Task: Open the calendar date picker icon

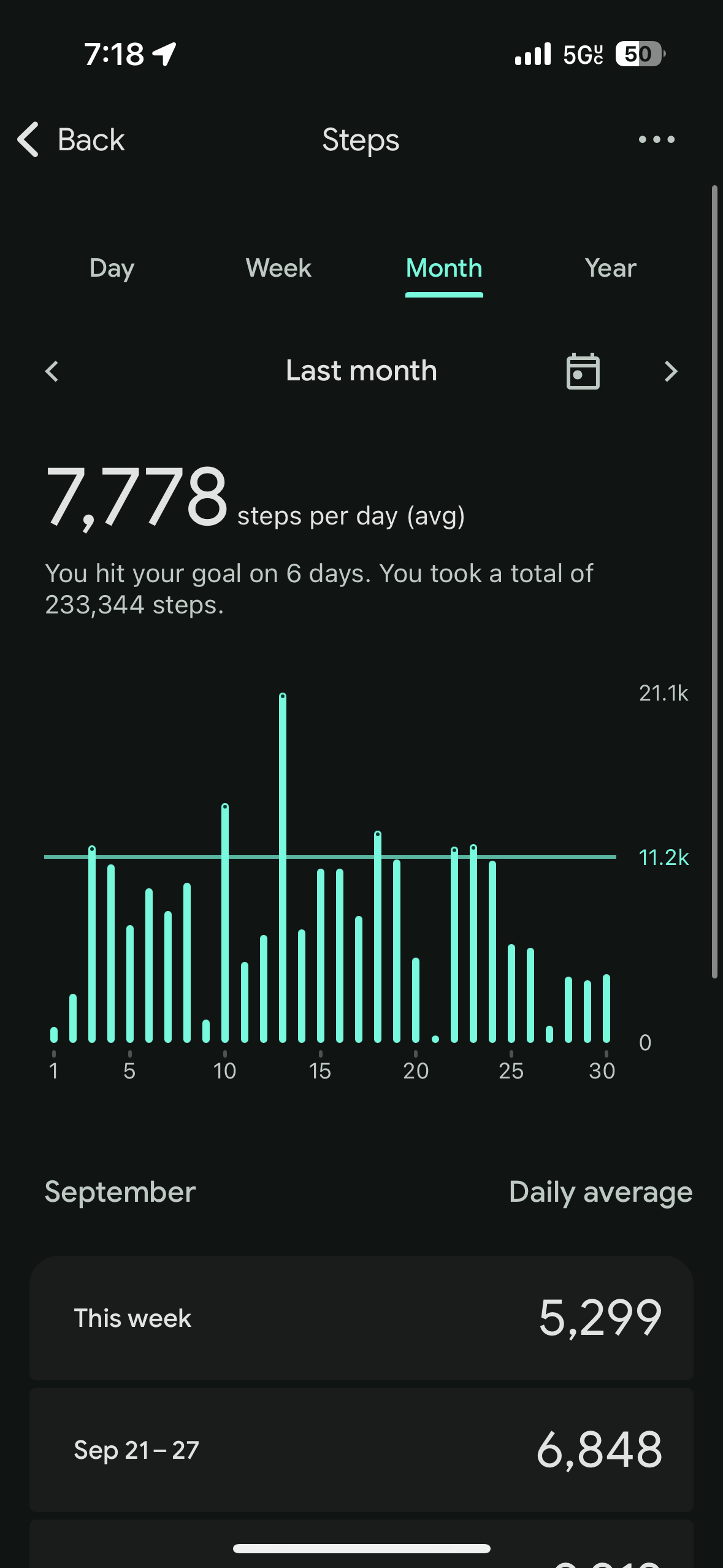Action: point(581,371)
